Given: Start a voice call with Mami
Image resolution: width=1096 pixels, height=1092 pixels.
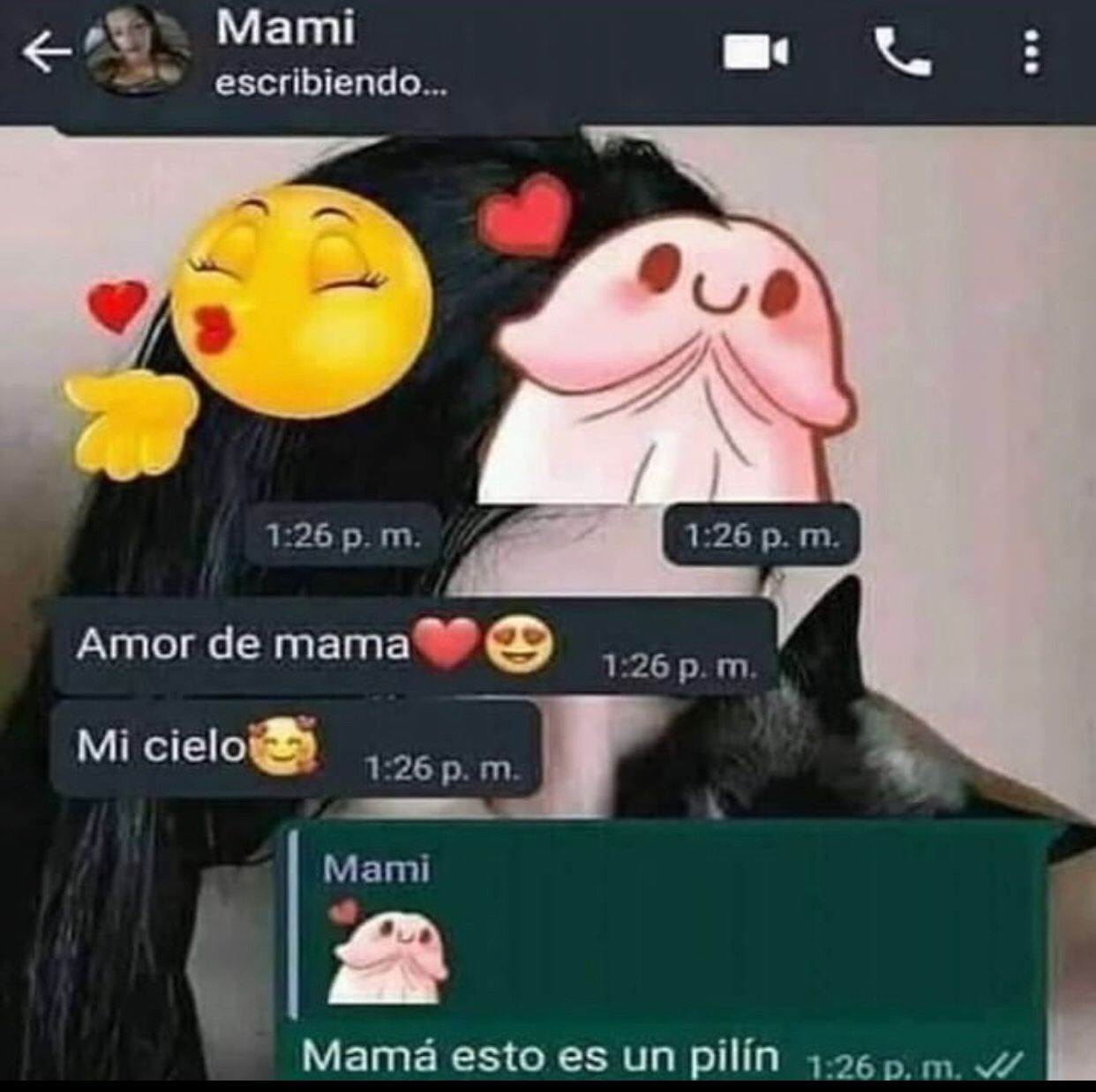Looking at the screenshot, I should [x=901, y=53].
